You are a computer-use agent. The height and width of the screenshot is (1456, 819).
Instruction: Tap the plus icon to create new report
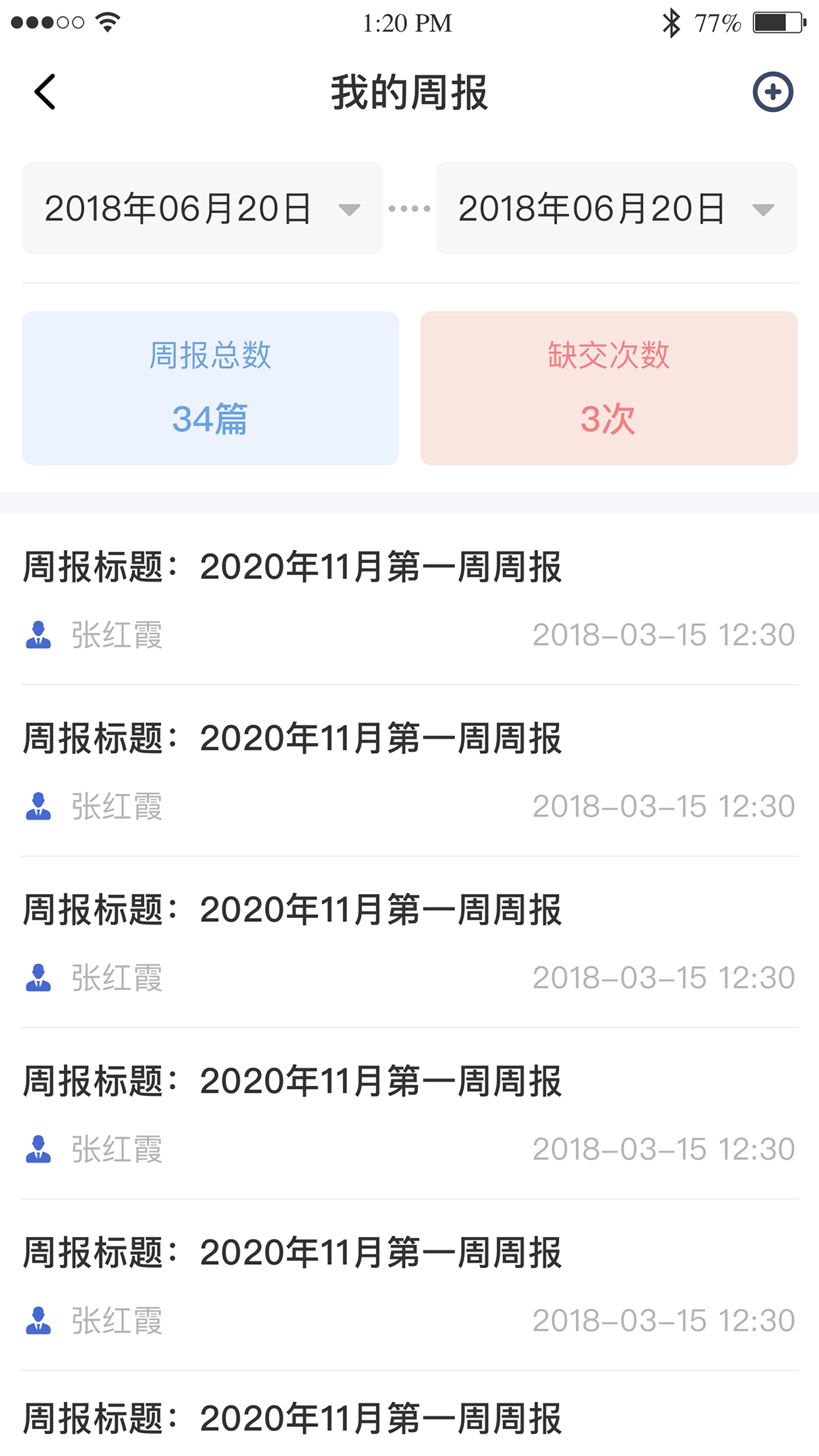coord(773,92)
